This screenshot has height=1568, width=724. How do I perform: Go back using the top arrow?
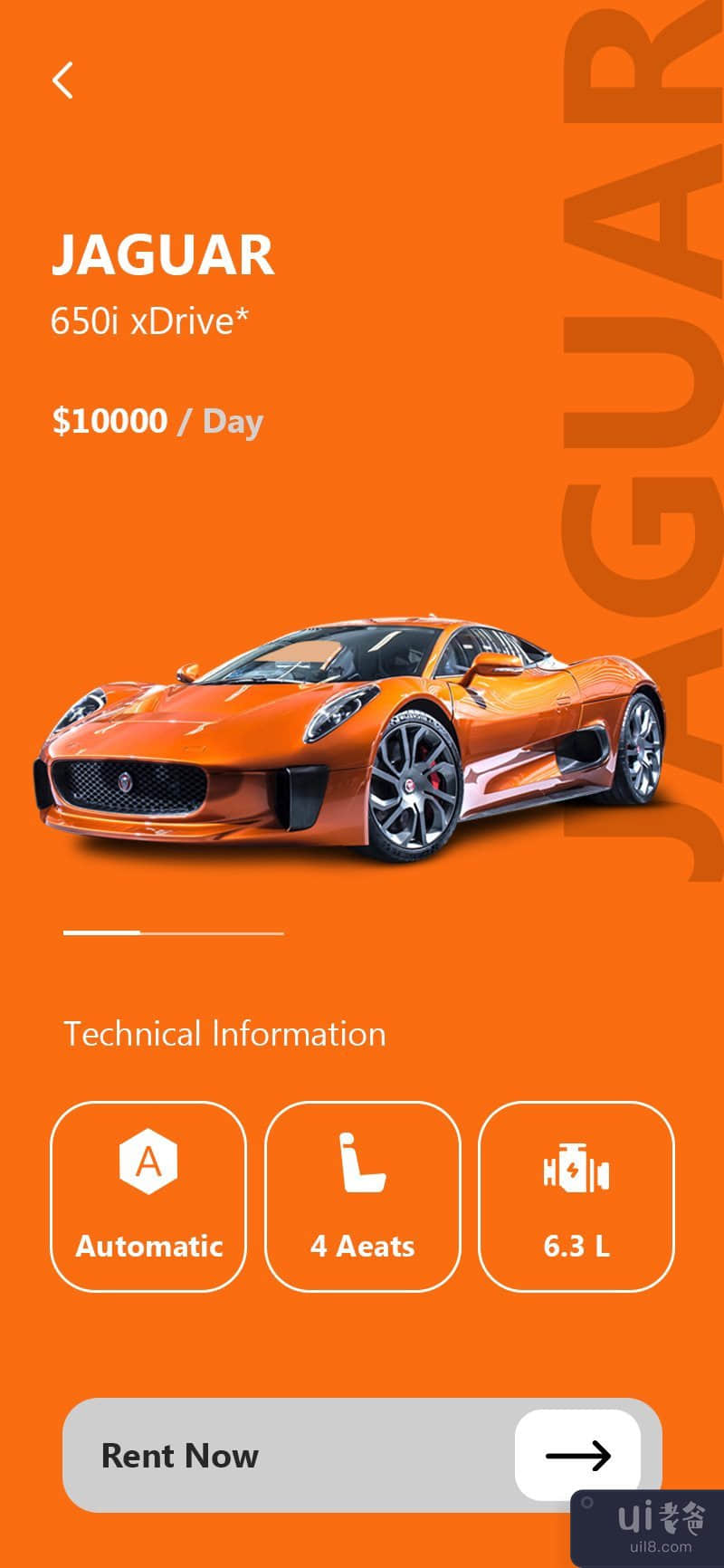(62, 81)
